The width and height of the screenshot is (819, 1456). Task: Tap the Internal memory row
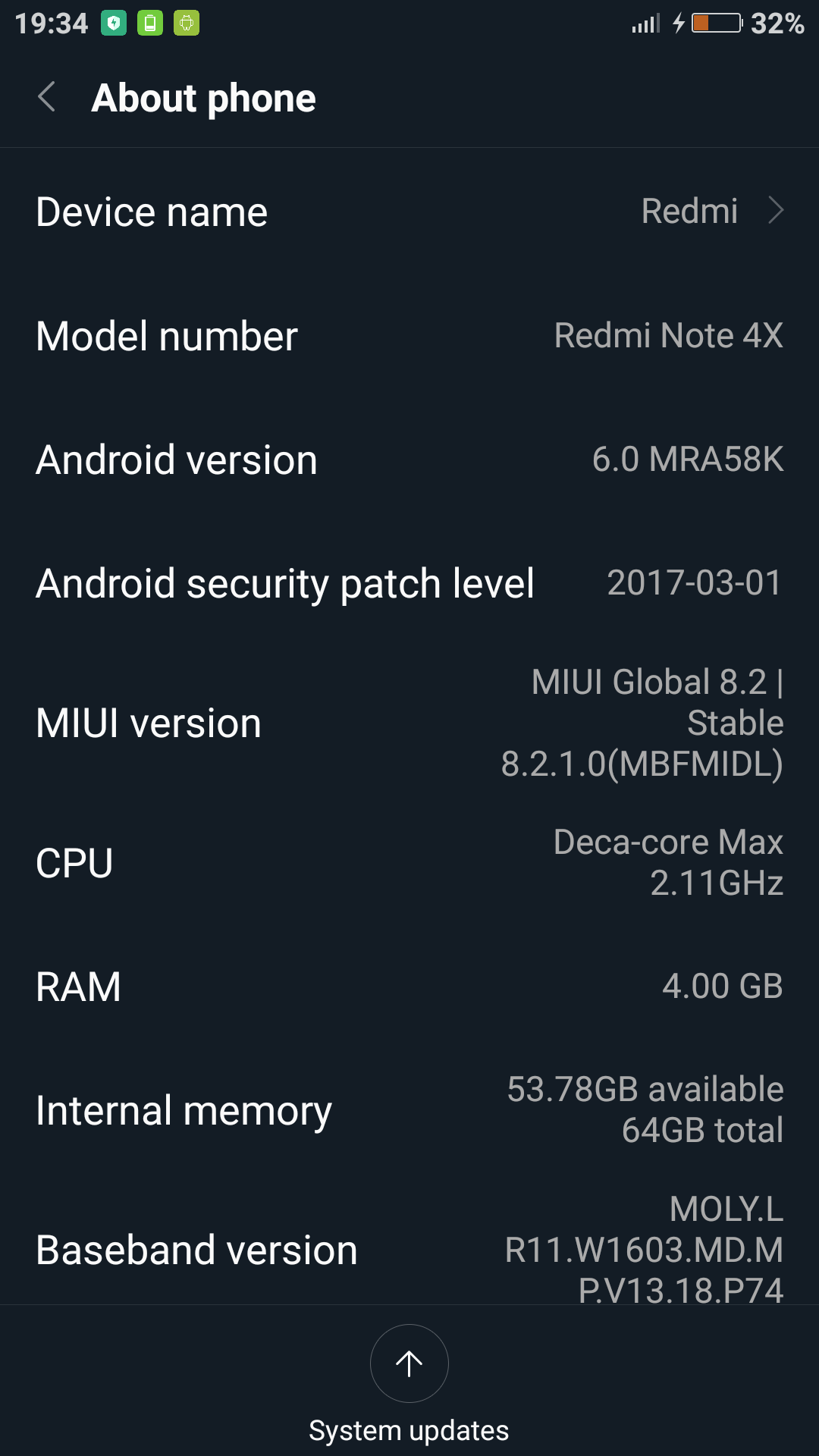click(x=409, y=1110)
